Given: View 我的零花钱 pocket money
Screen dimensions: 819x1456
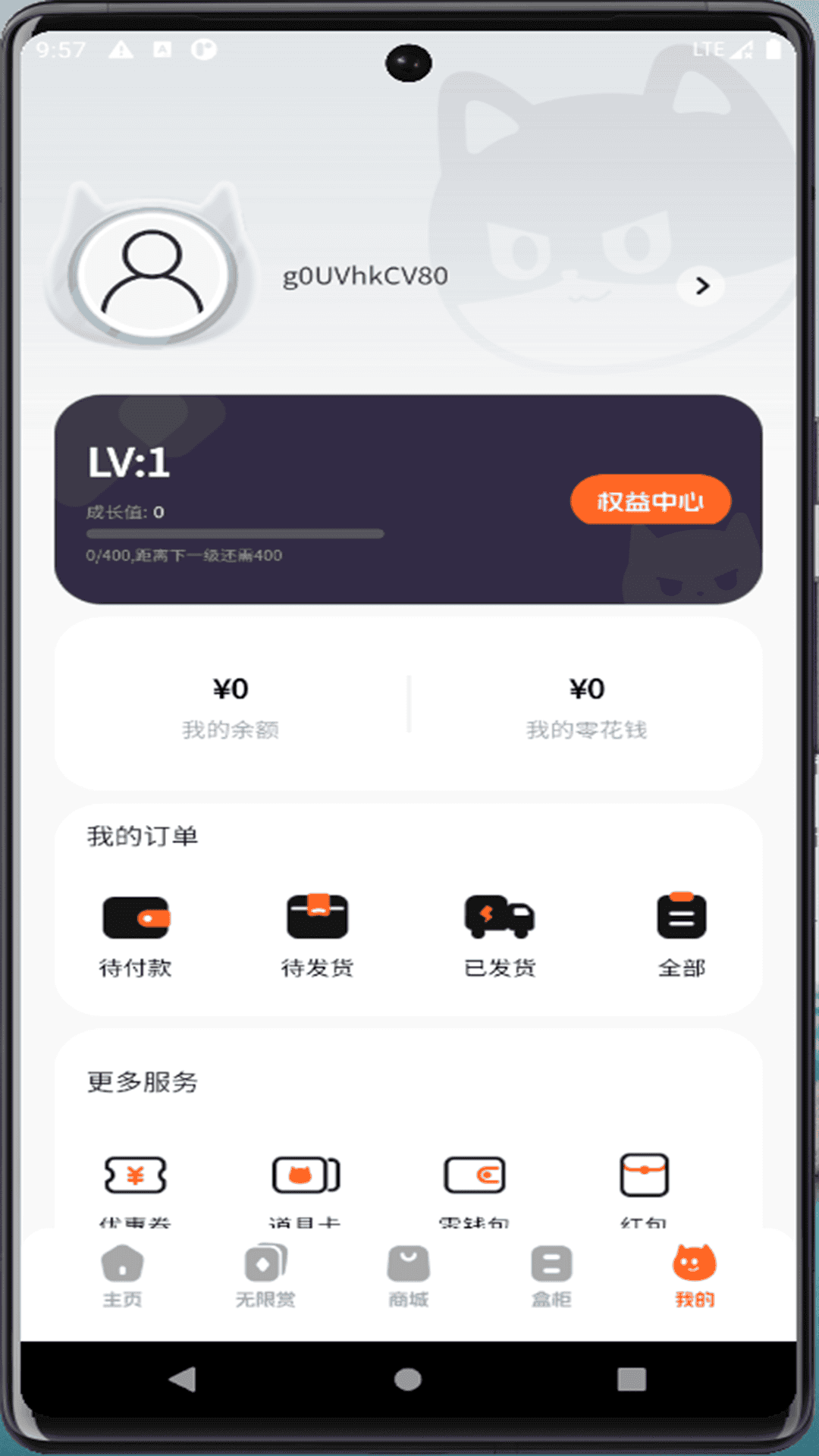Looking at the screenshot, I should coord(586,705).
